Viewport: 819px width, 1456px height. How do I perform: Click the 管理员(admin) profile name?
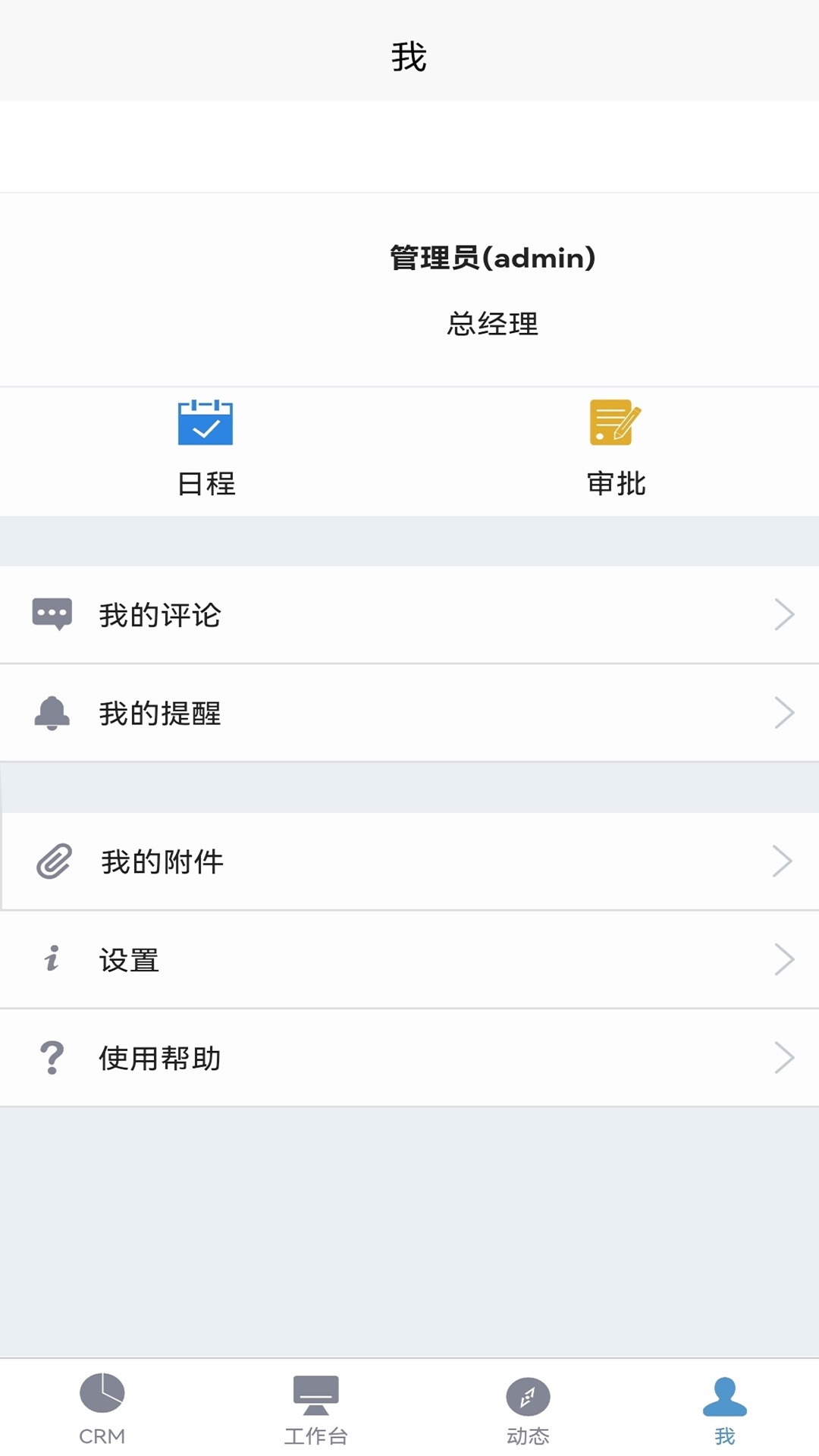pyautogui.click(x=491, y=258)
